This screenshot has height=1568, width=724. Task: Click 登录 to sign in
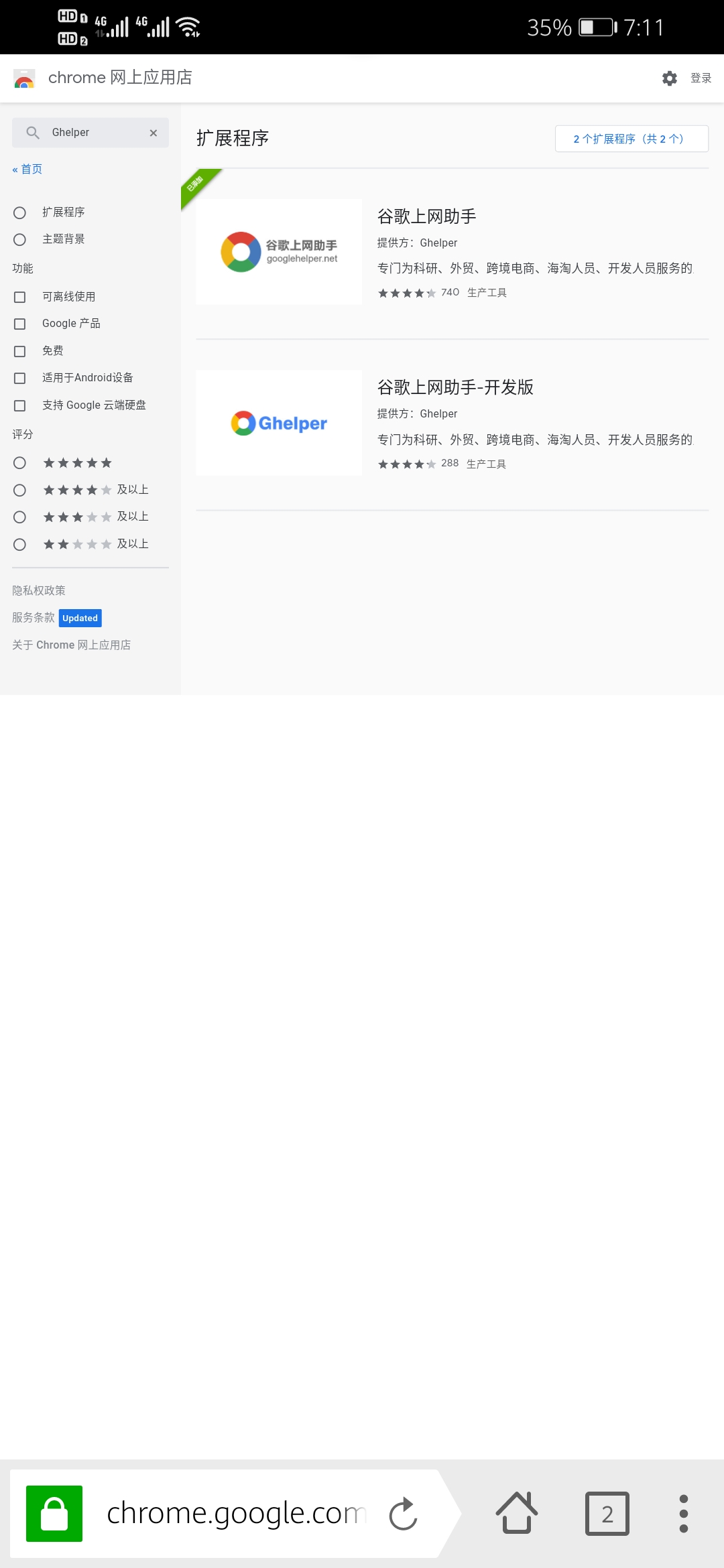[701, 78]
